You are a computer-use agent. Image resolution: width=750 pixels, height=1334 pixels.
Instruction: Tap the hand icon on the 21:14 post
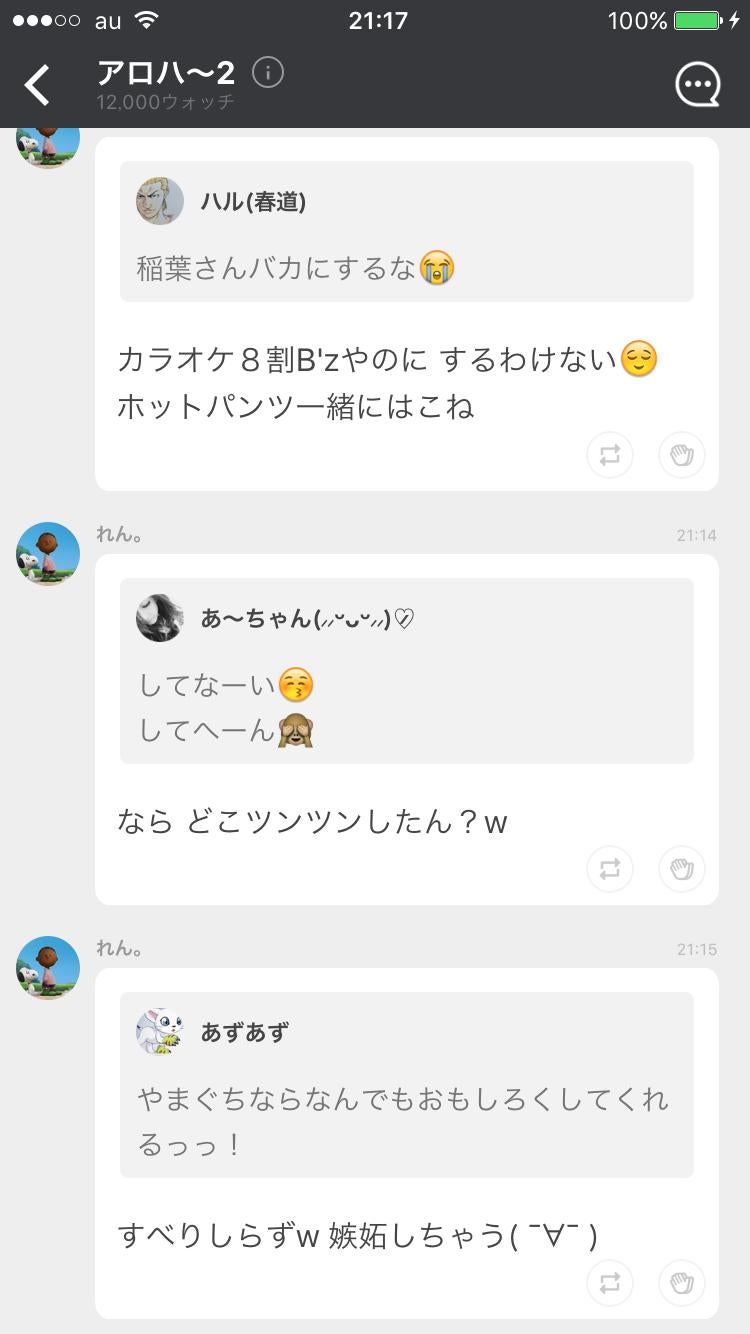682,869
